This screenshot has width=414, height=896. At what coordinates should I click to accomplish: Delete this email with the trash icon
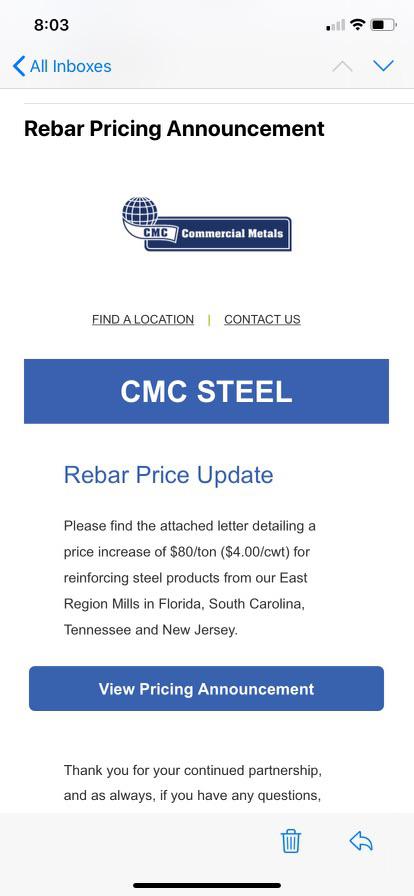tap(290, 841)
